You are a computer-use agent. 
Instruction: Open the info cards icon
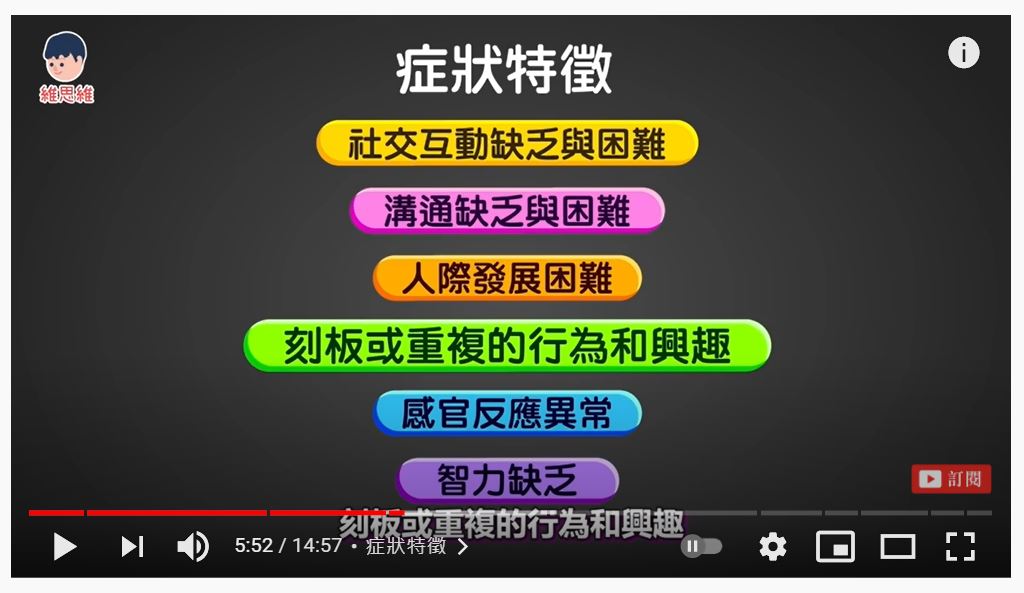point(963,53)
